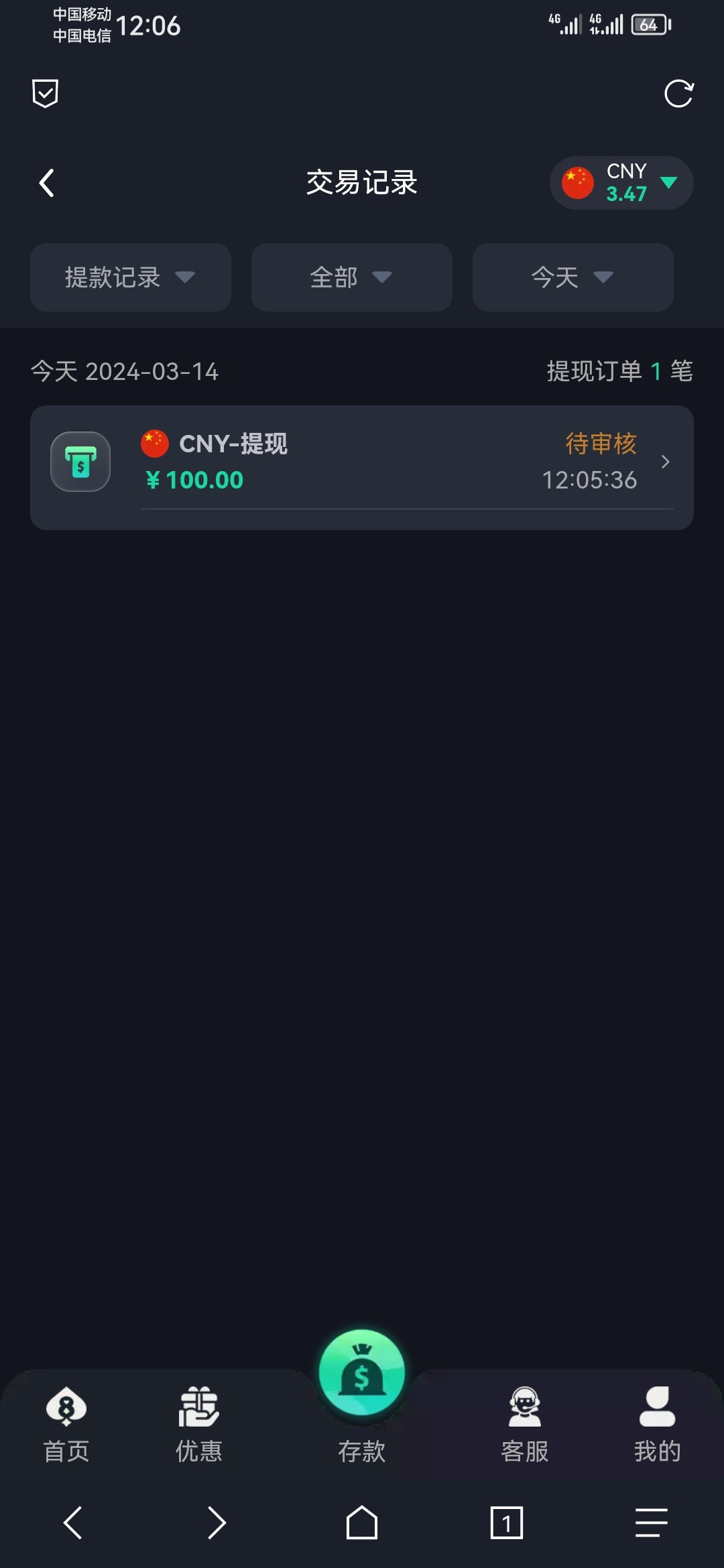Expand the 提款记录 dropdown
724x1568 pixels.
(131, 277)
